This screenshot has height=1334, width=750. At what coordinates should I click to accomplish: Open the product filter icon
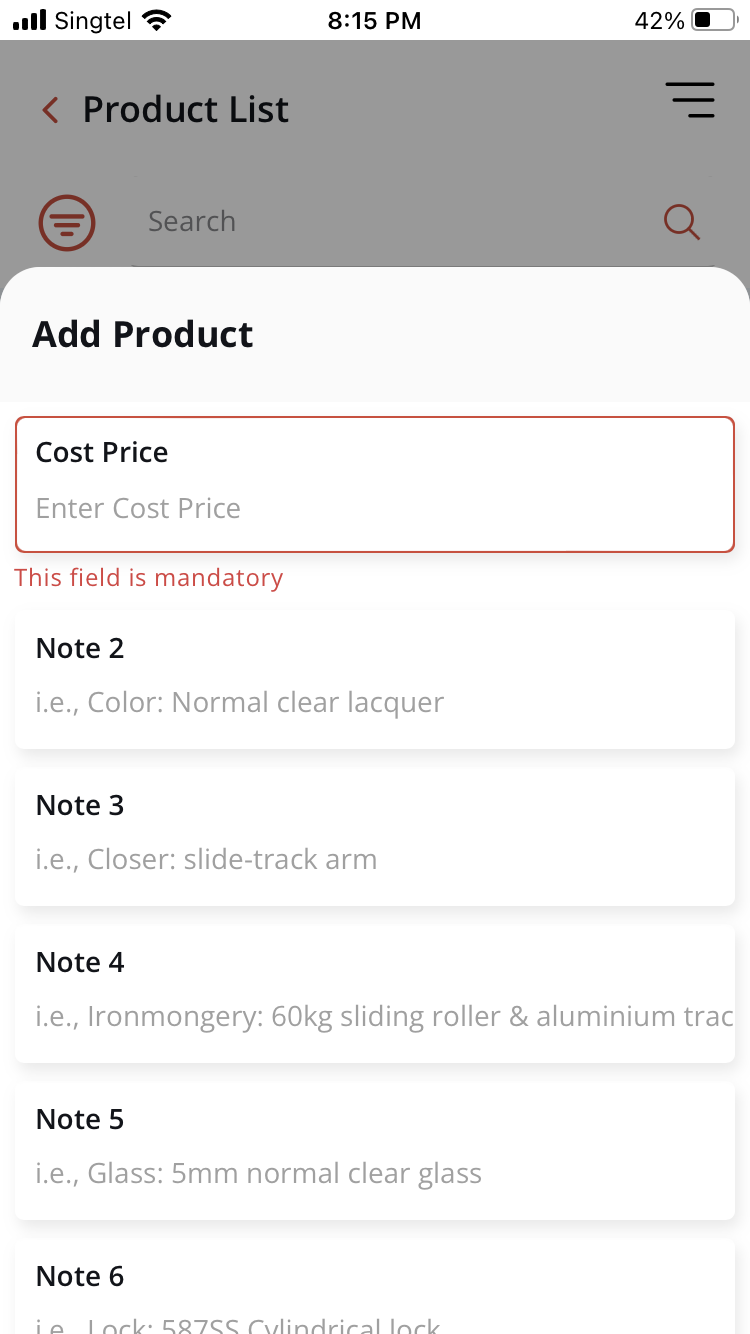click(67, 222)
